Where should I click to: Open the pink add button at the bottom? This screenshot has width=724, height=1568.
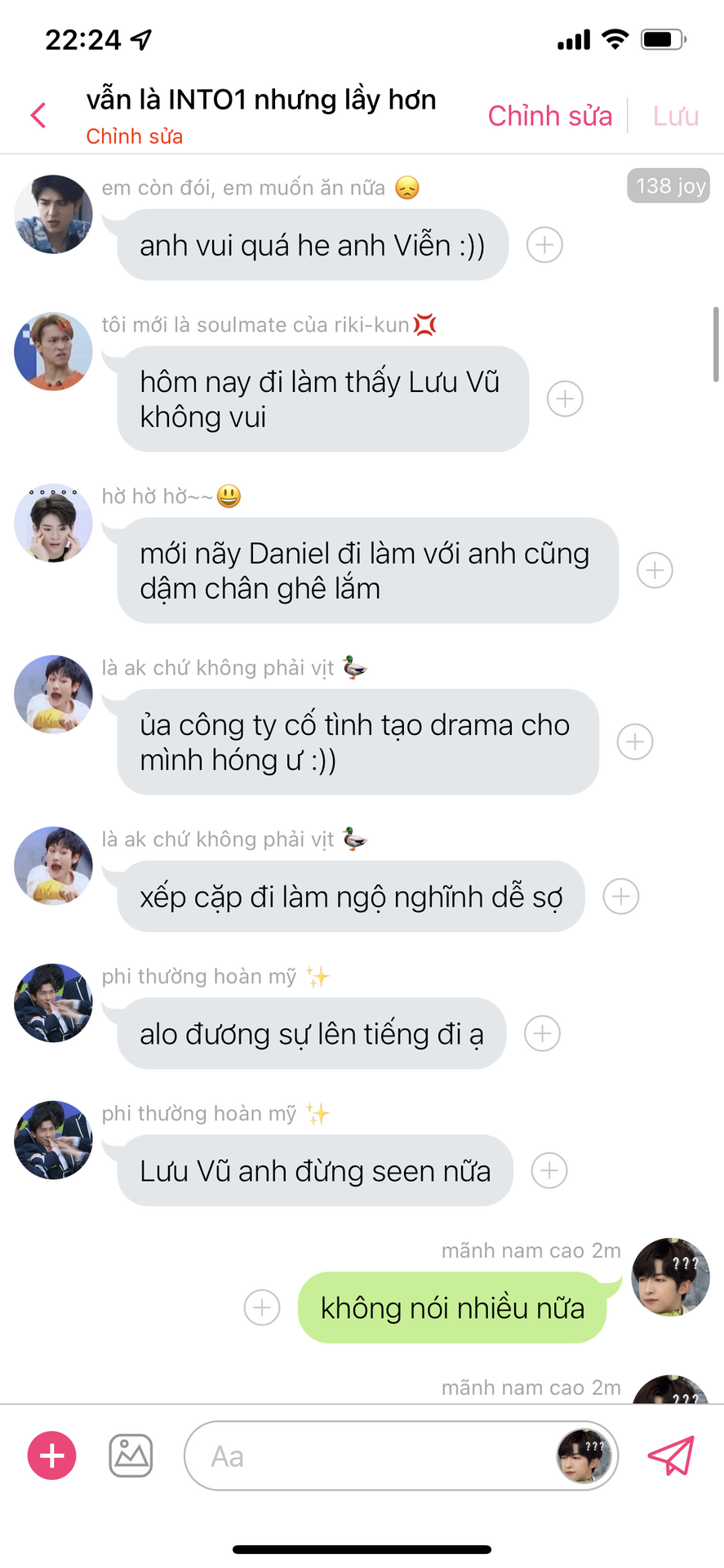point(52,1455)
